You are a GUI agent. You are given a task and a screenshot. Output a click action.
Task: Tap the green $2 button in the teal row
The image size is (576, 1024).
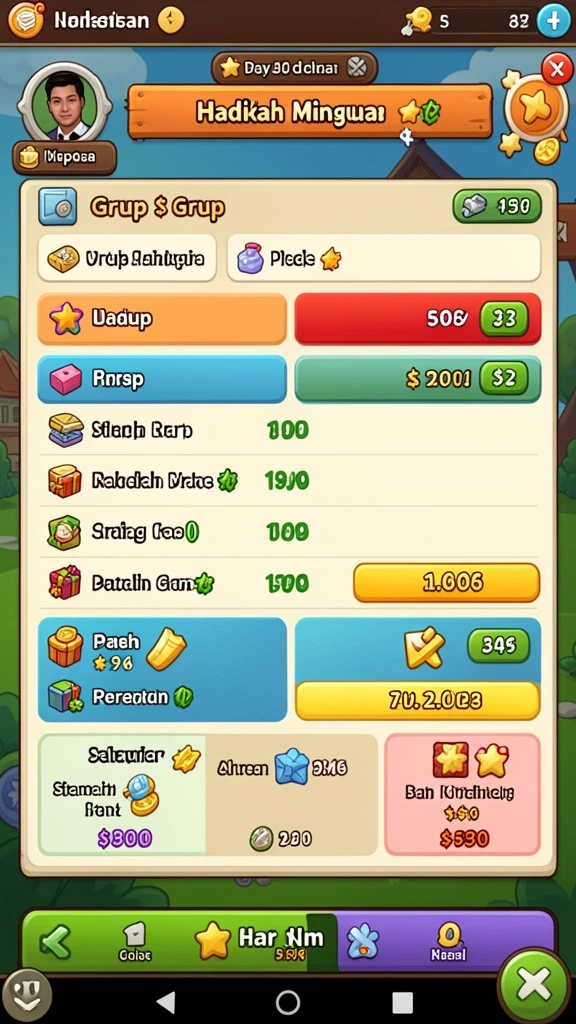pyautogui.click(x=504, y=379)
